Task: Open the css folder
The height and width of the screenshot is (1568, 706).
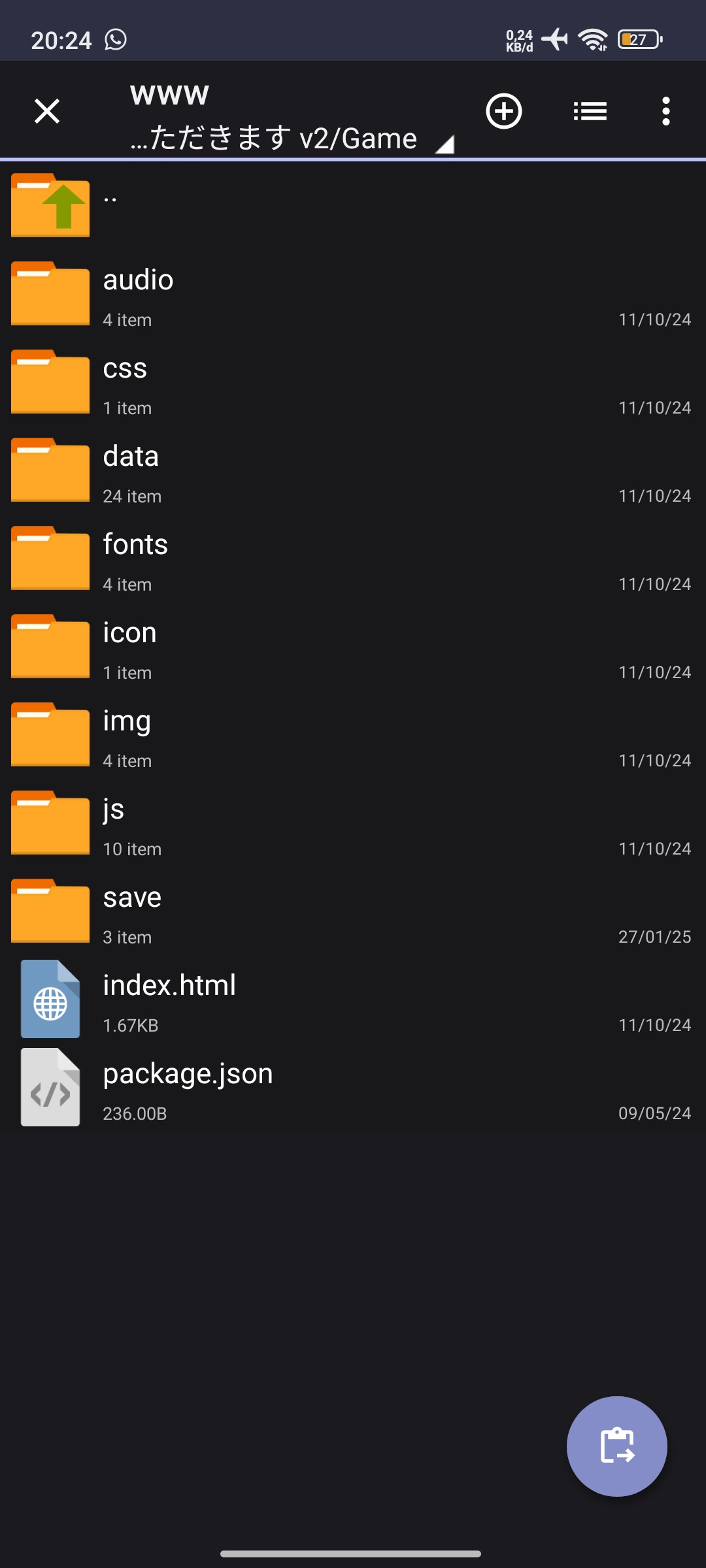Action: tap(353, 382)
